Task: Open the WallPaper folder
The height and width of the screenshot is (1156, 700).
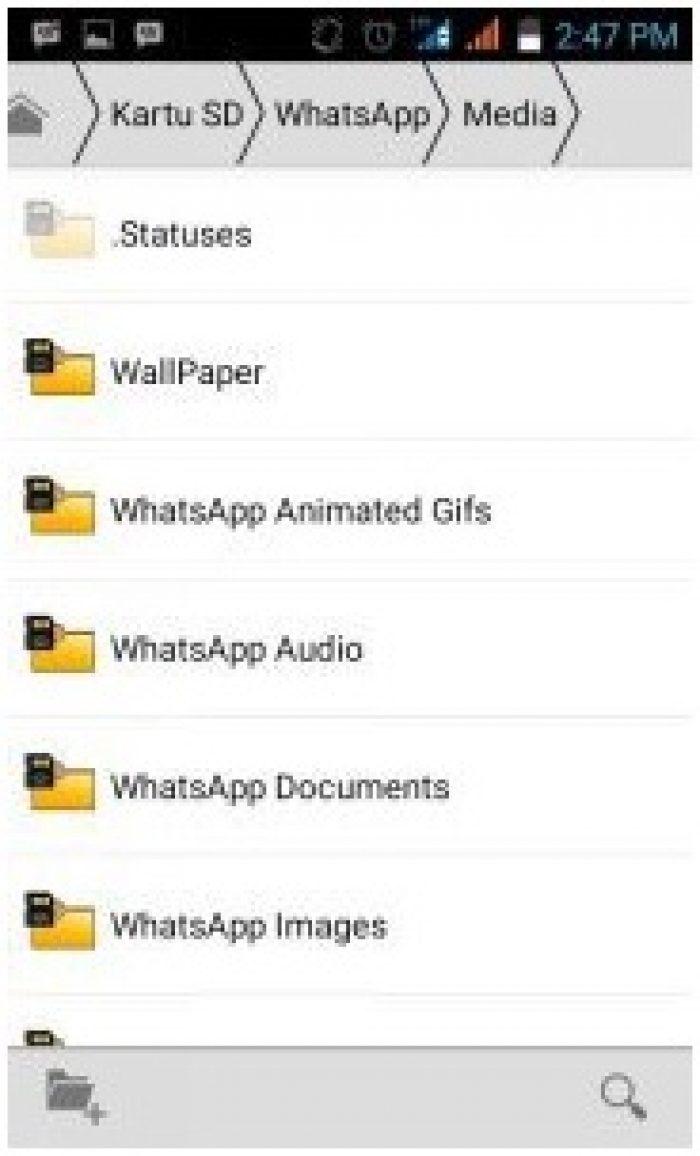Action: click(186, 373)
